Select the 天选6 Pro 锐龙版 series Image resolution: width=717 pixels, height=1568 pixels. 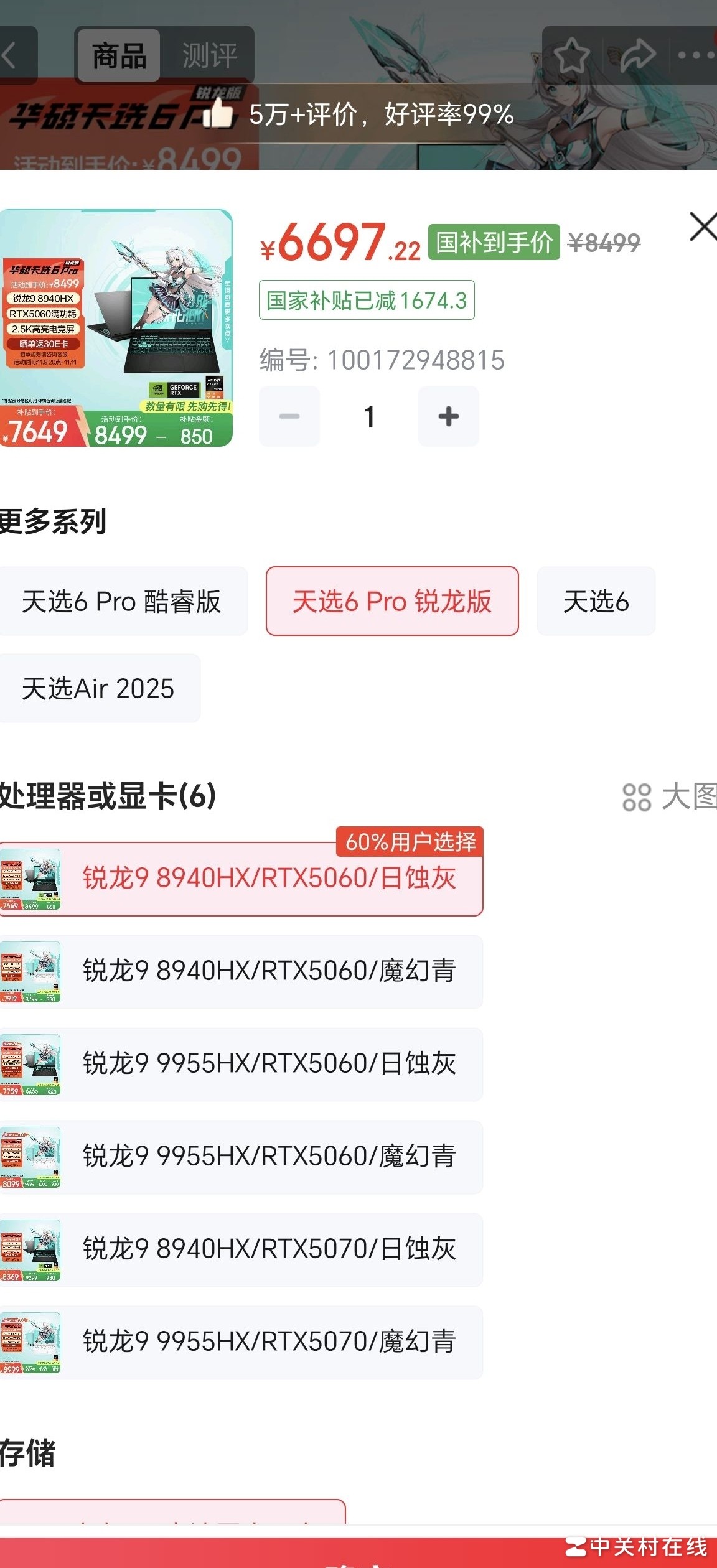tap(392, 602)
